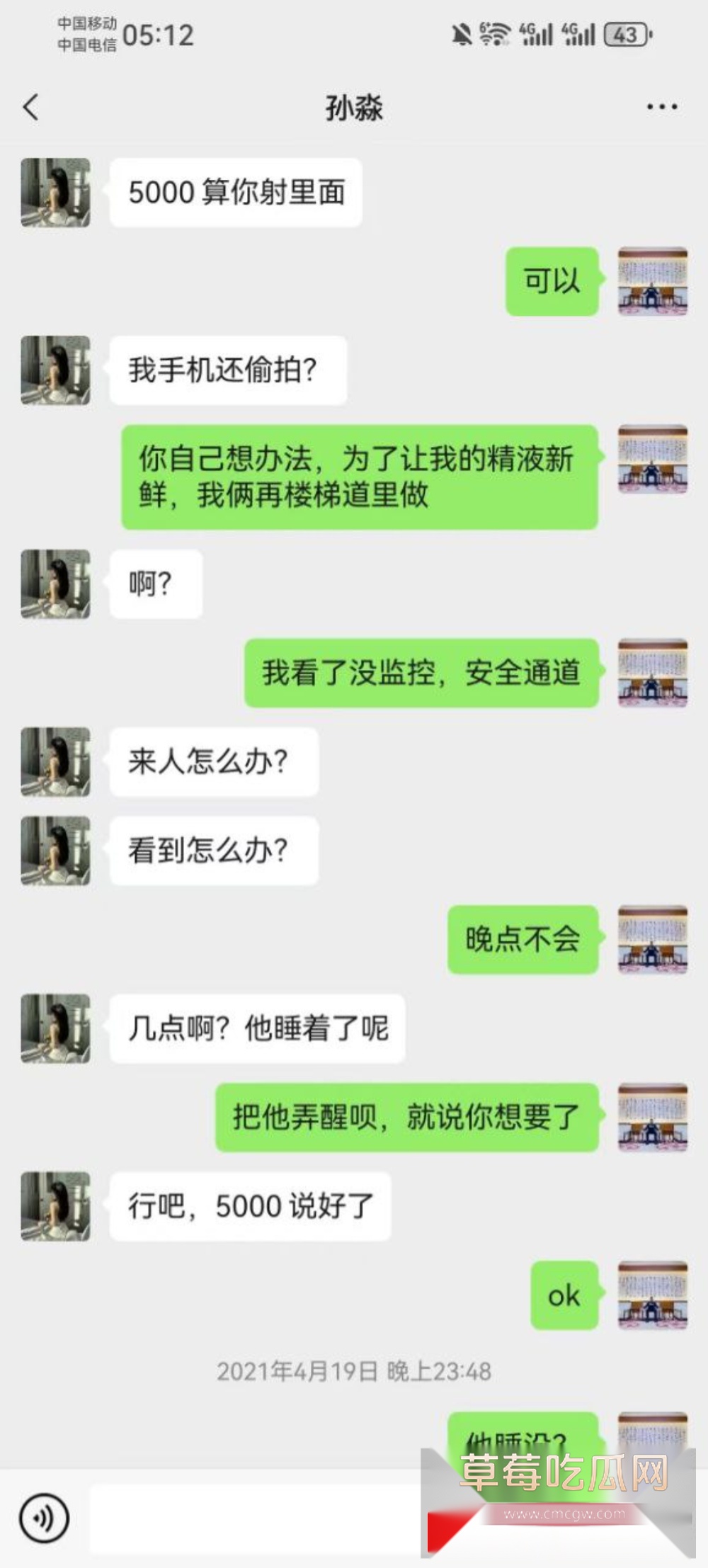Switch to voice message input
The height and width of the screenshot is (1568, 708).
click(44, 1517)
